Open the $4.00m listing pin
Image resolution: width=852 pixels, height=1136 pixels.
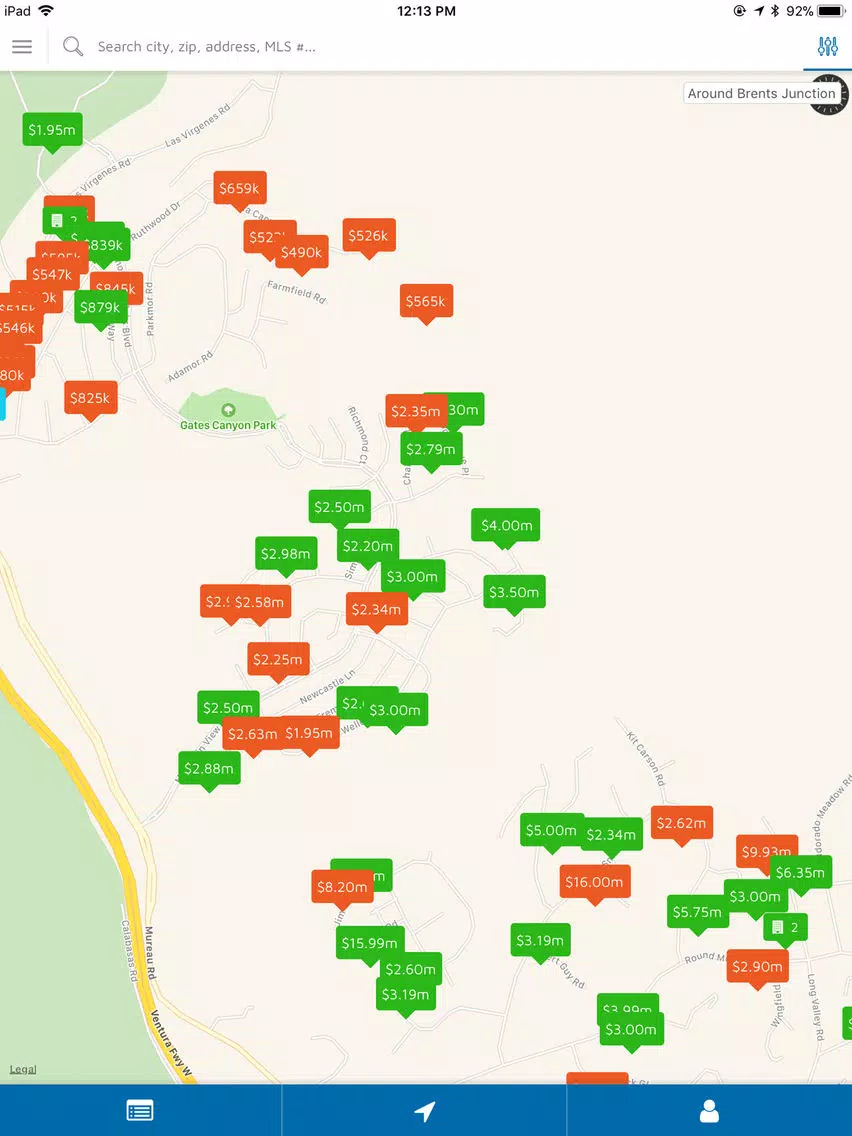[506, 525]
